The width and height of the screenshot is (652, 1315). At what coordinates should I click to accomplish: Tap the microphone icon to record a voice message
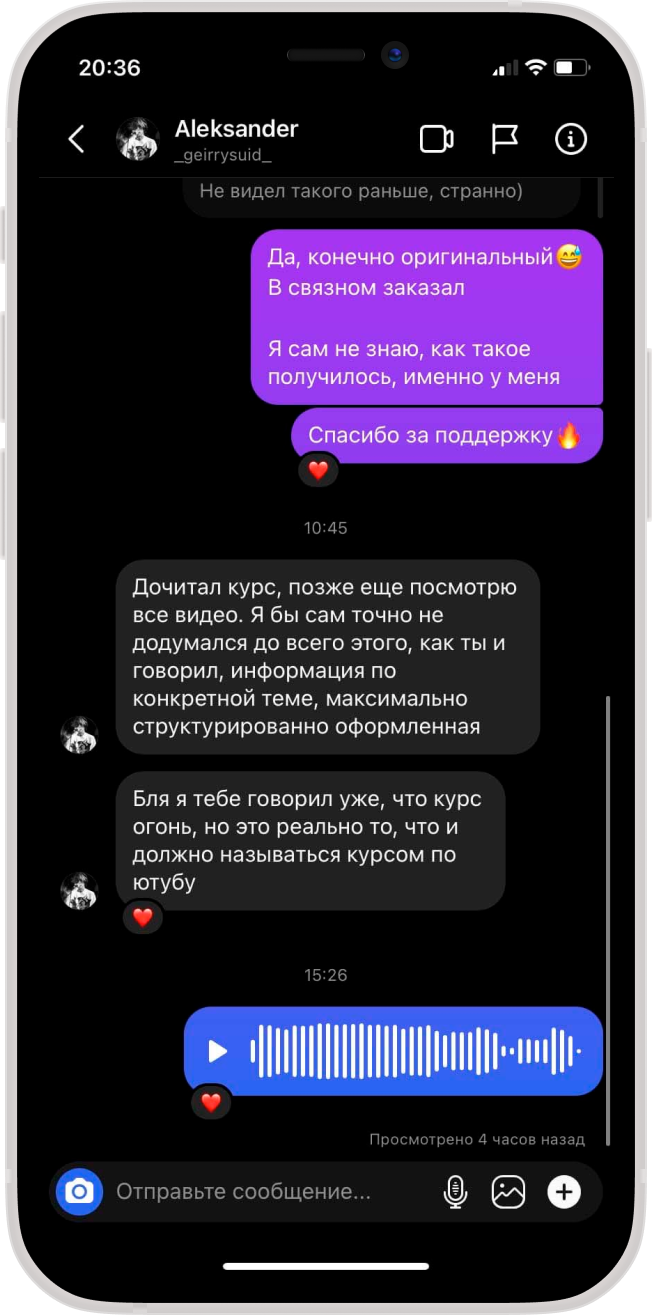tap(455, 1191)
